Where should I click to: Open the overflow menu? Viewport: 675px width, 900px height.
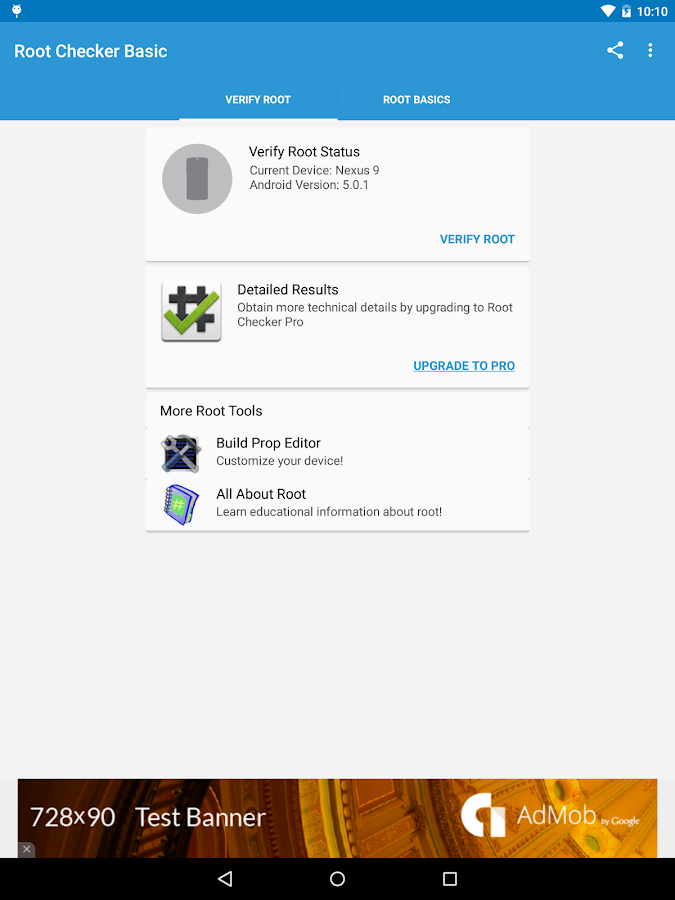click(x=650, y=50)
